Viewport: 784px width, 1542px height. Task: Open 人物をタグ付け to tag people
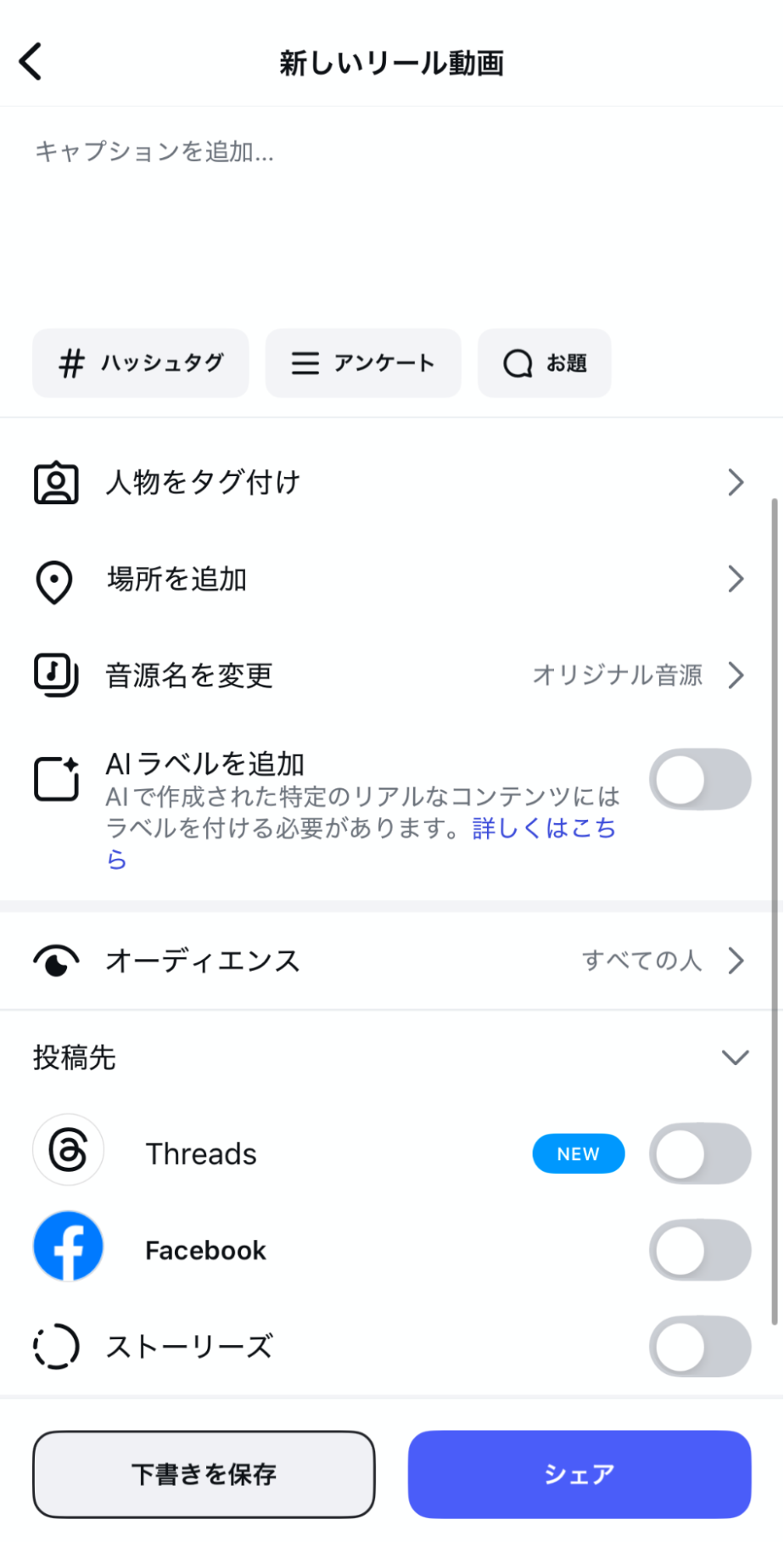coord(390,483)
